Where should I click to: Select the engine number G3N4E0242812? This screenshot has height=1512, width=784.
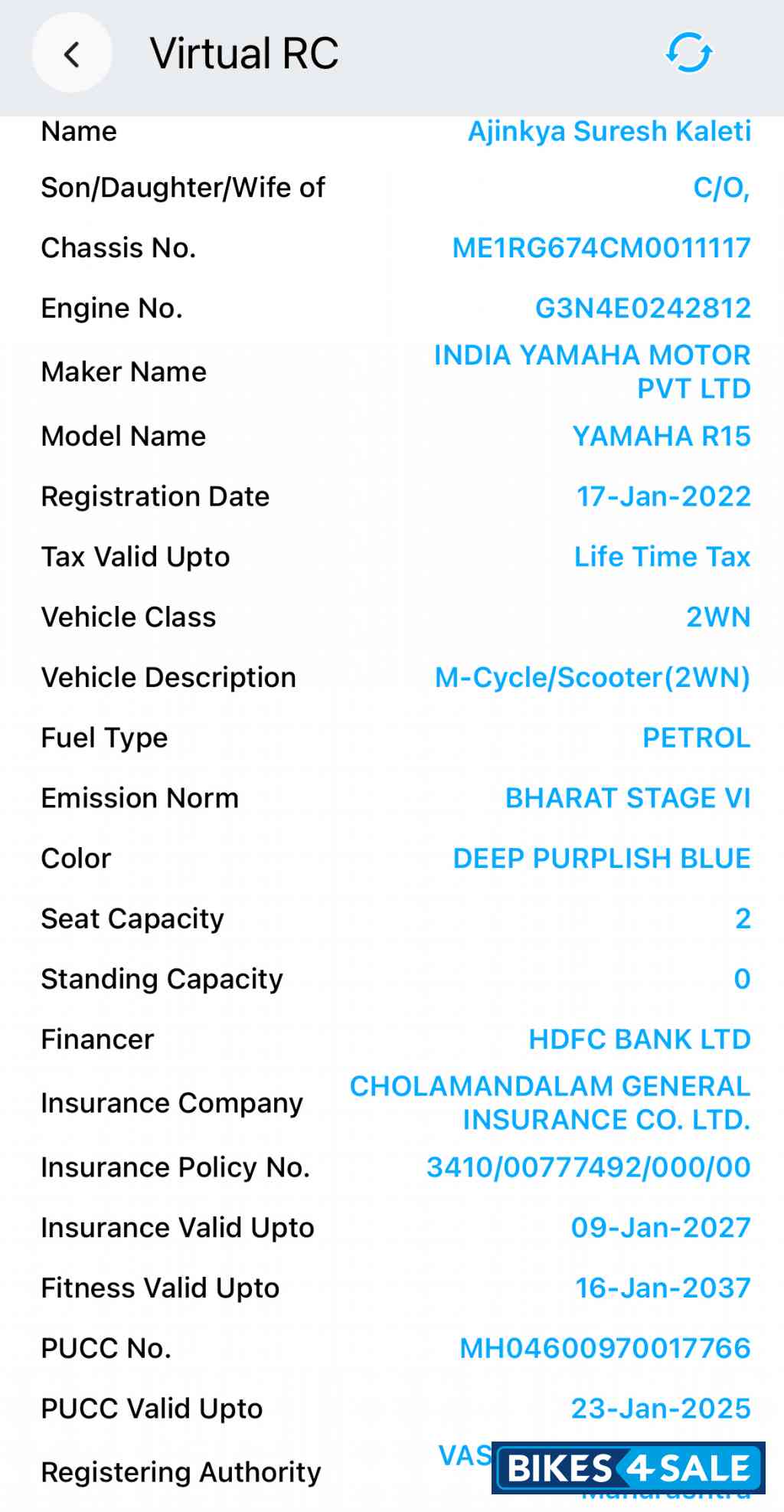coord(642,308)
